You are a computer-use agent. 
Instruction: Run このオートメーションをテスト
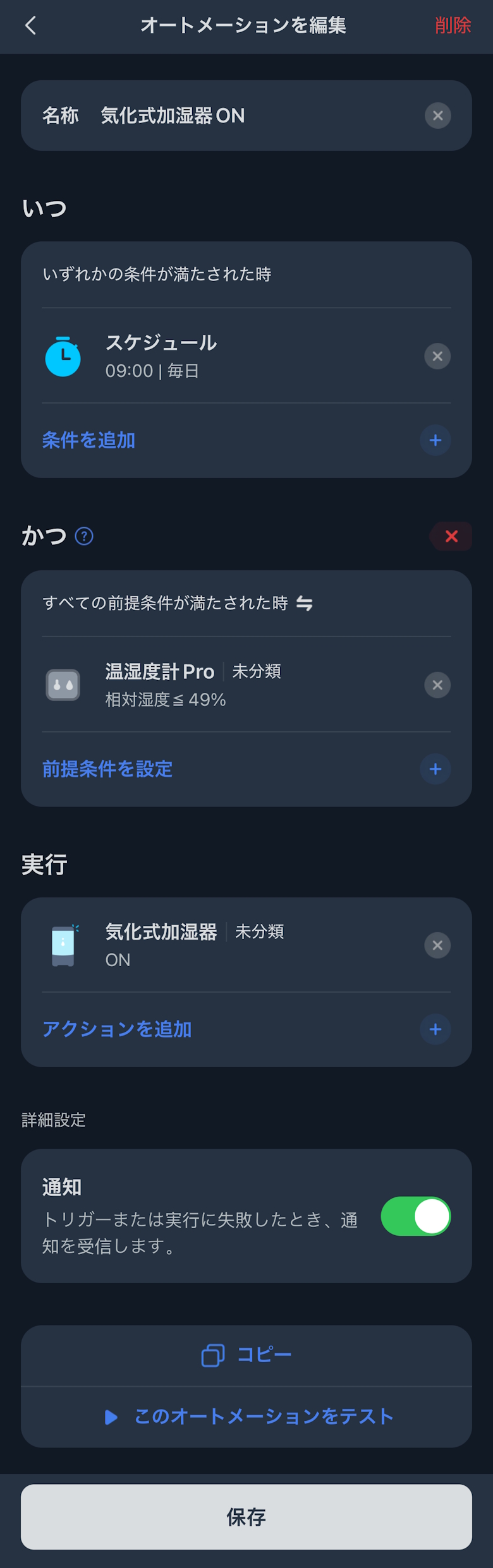[250, 1416]
